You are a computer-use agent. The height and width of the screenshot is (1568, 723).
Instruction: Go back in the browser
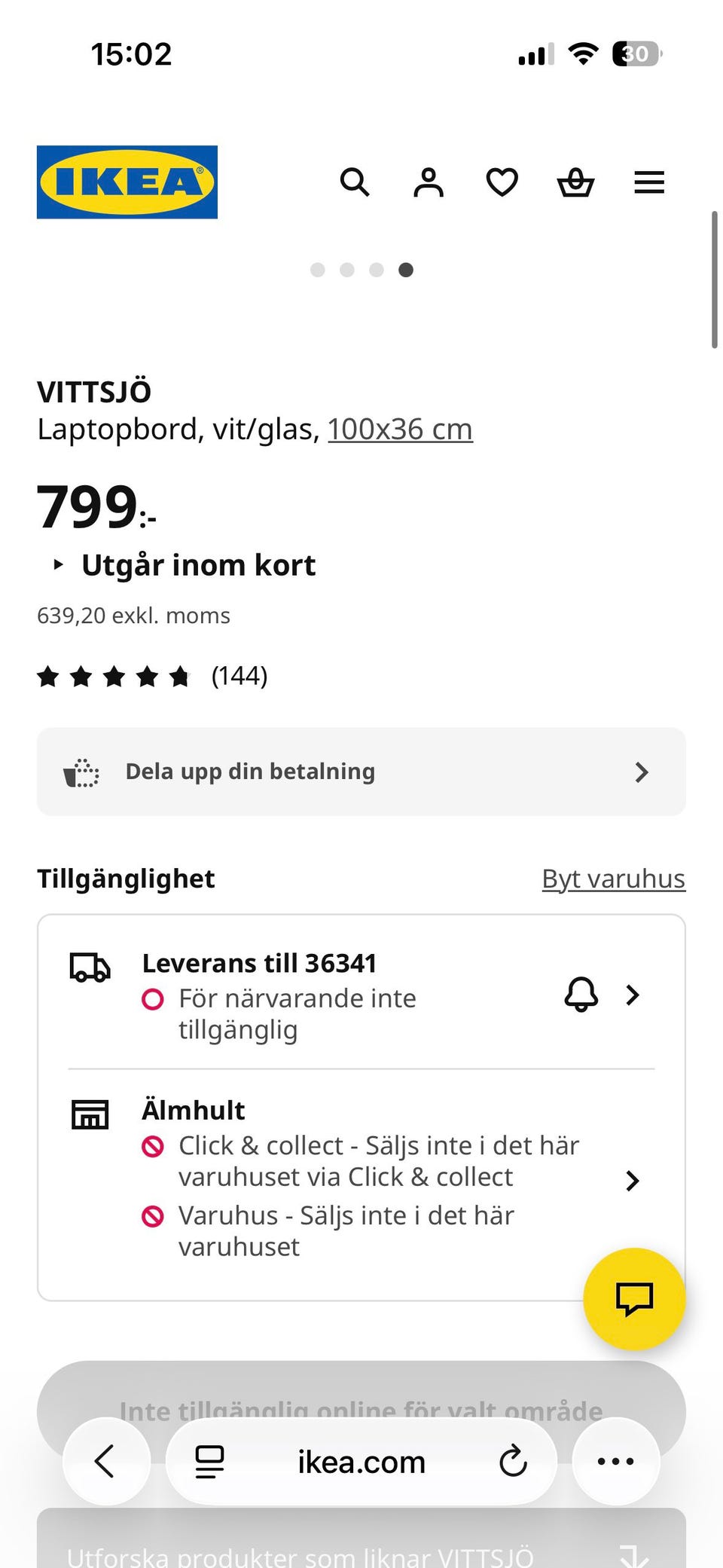(x=105, y=1461)
